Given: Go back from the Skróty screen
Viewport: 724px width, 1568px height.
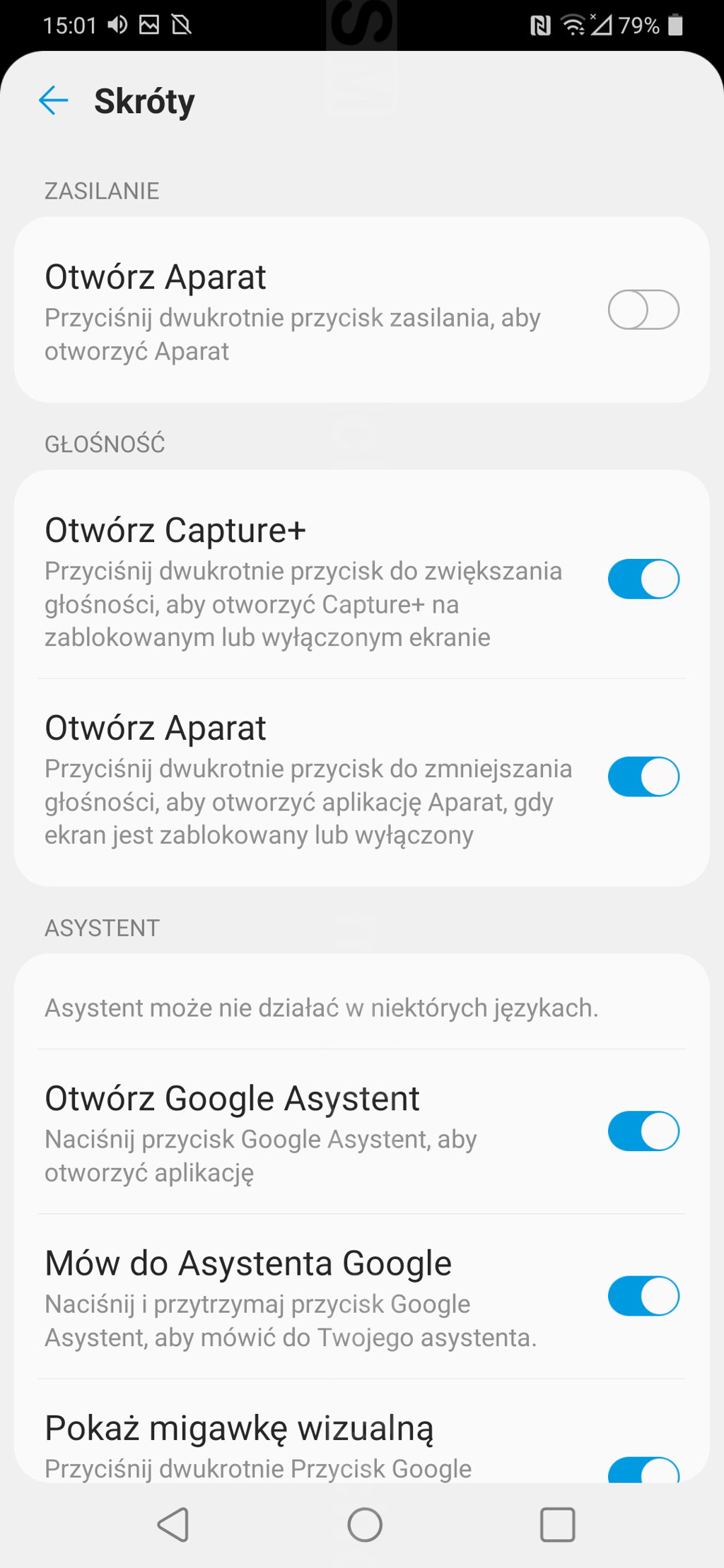Looking at the screenshot, I should pos(54,100).
